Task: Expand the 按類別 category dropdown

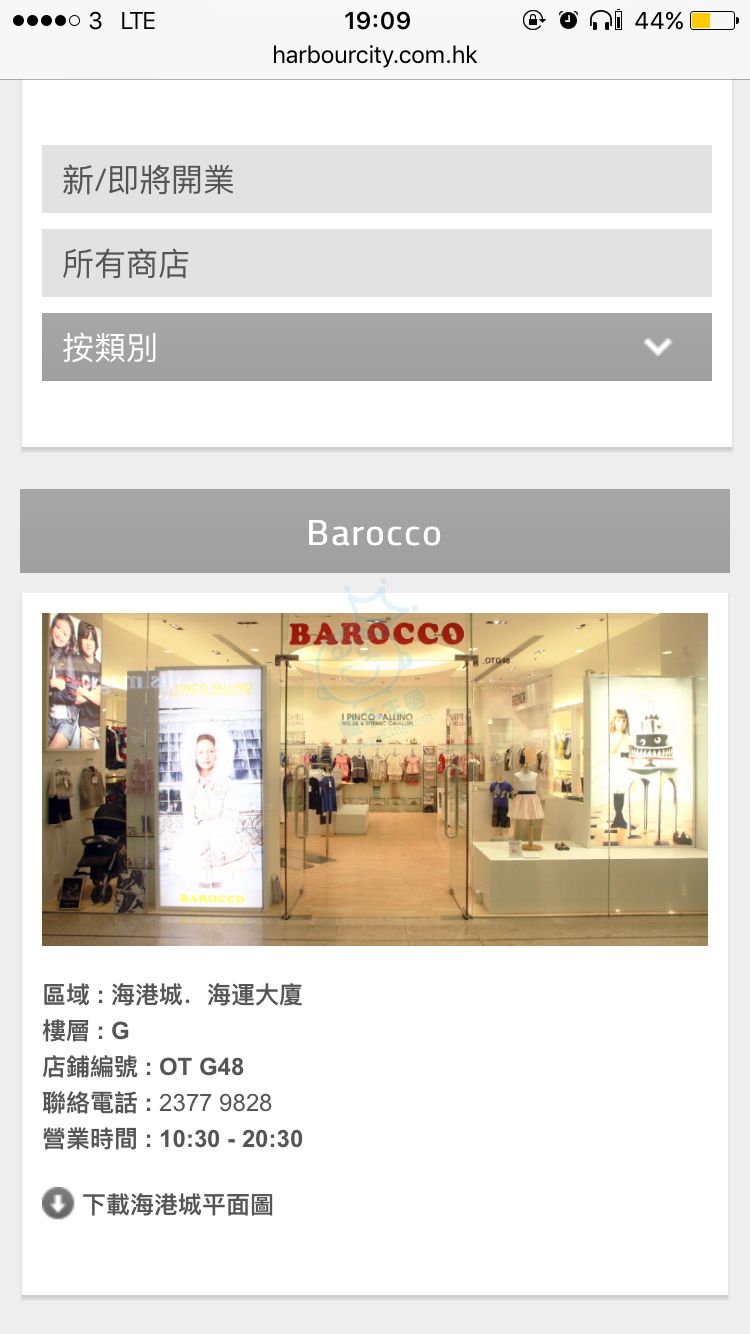Action: [x=376, y=347]
